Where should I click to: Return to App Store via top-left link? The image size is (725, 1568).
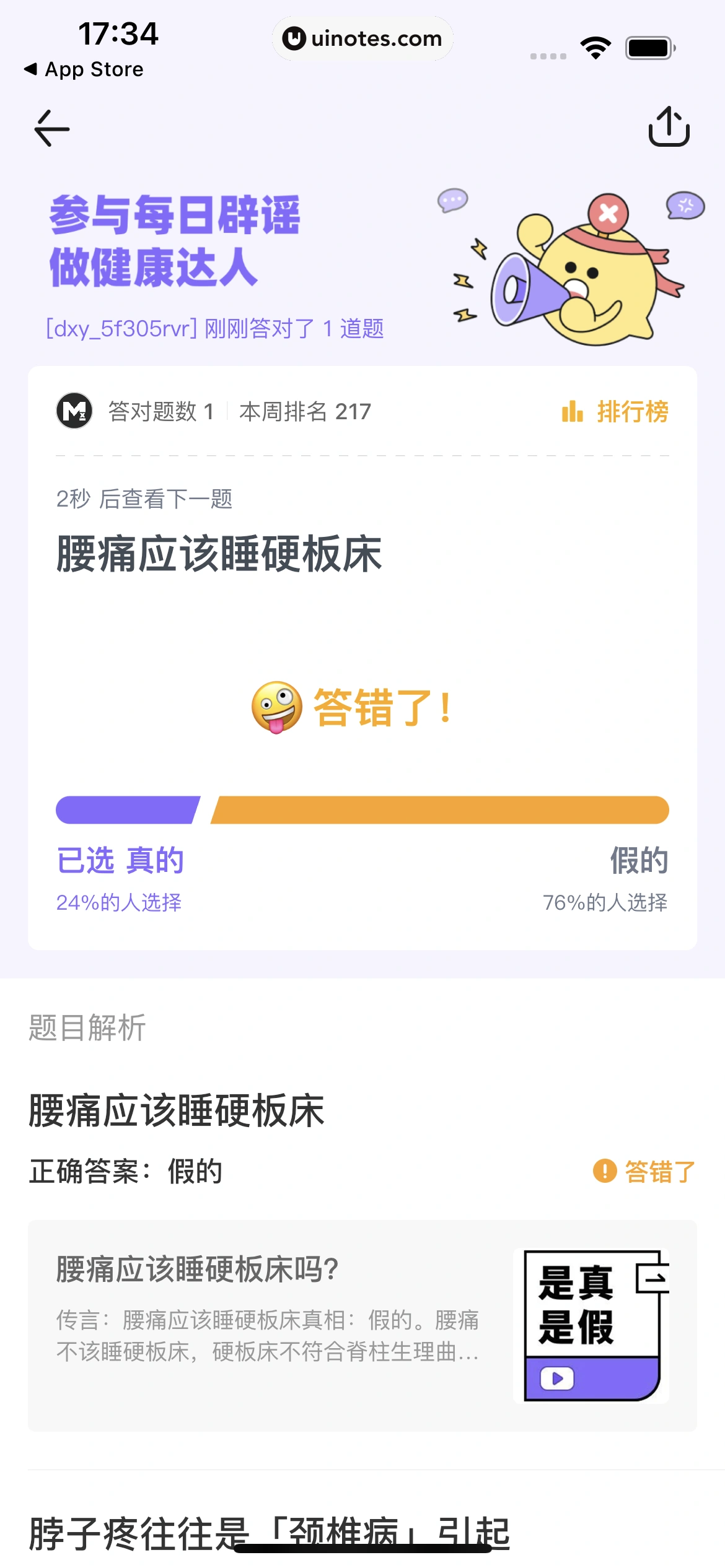[82, 69]
